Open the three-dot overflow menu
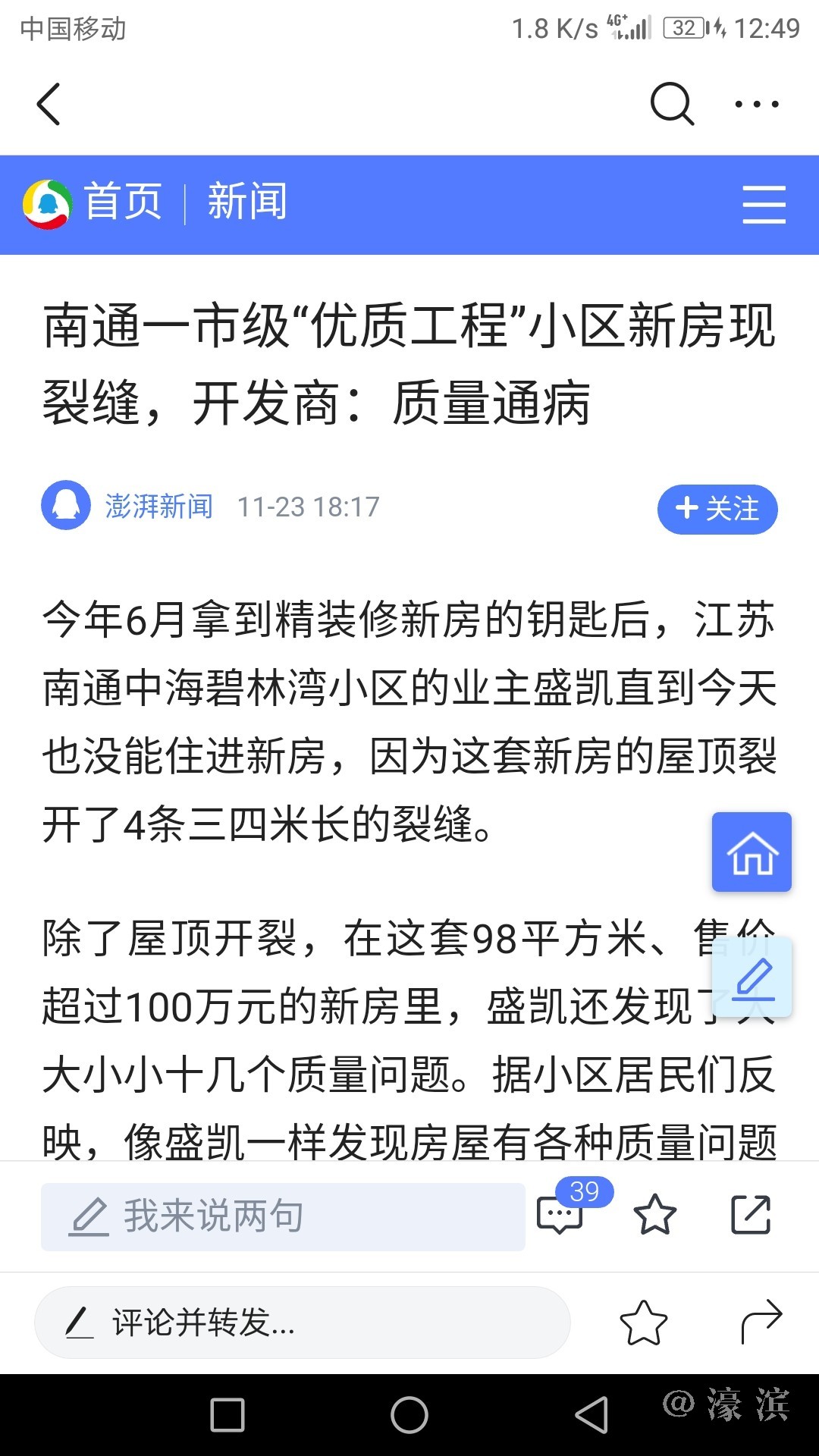This screenshot has width=819, height=1456. (756, 104)
